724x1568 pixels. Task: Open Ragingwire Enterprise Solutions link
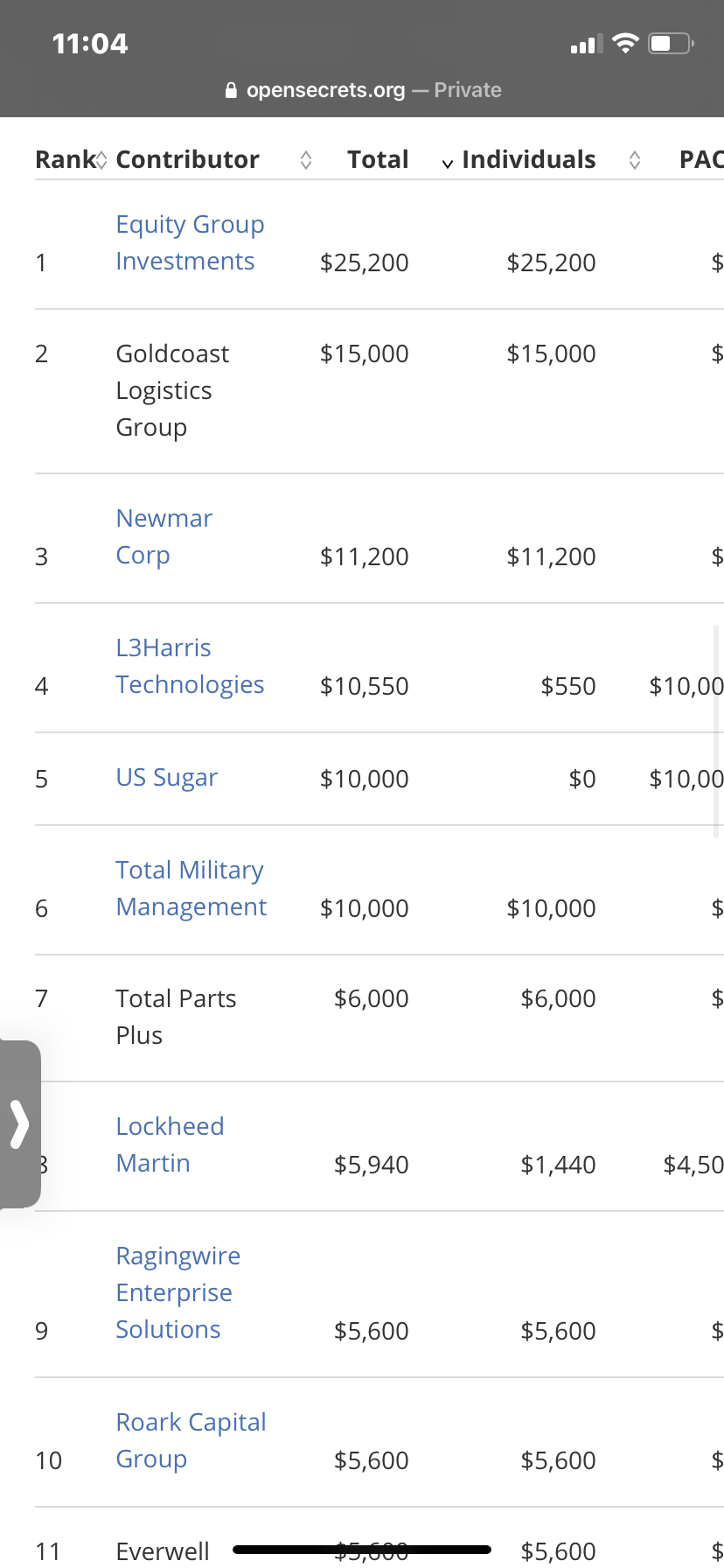click(x=178, y=1292)
